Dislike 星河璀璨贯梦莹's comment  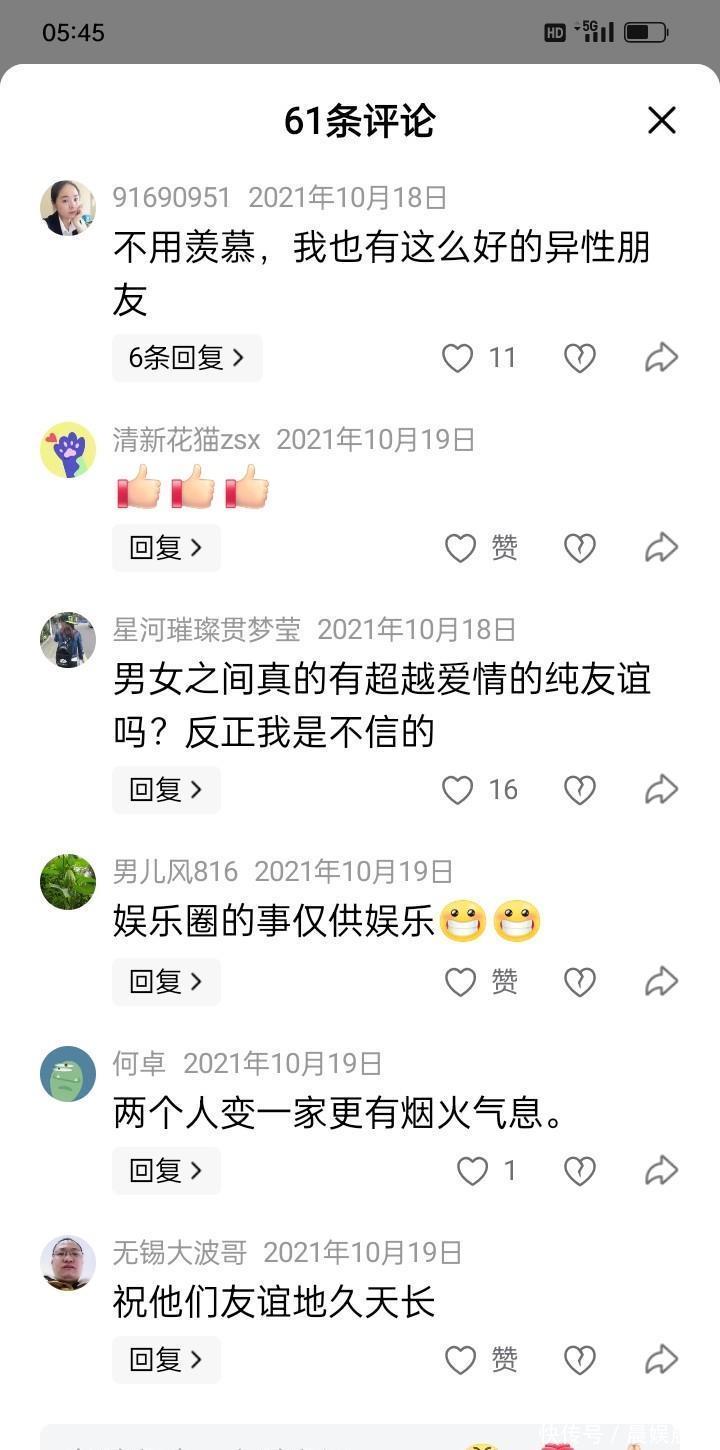[x=580, y=790]
